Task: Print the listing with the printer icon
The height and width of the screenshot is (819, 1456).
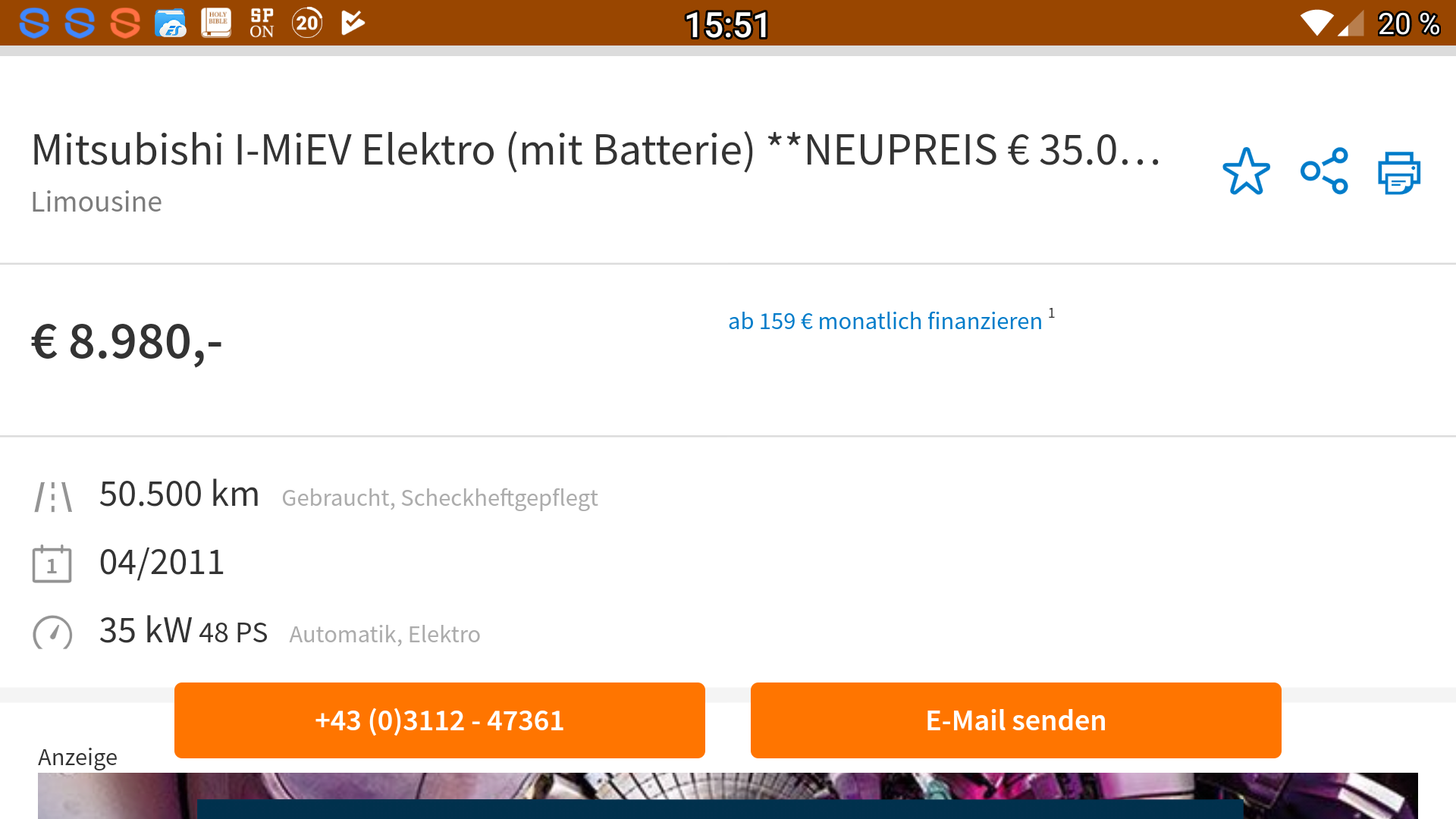Action: tap(1399, 173)
